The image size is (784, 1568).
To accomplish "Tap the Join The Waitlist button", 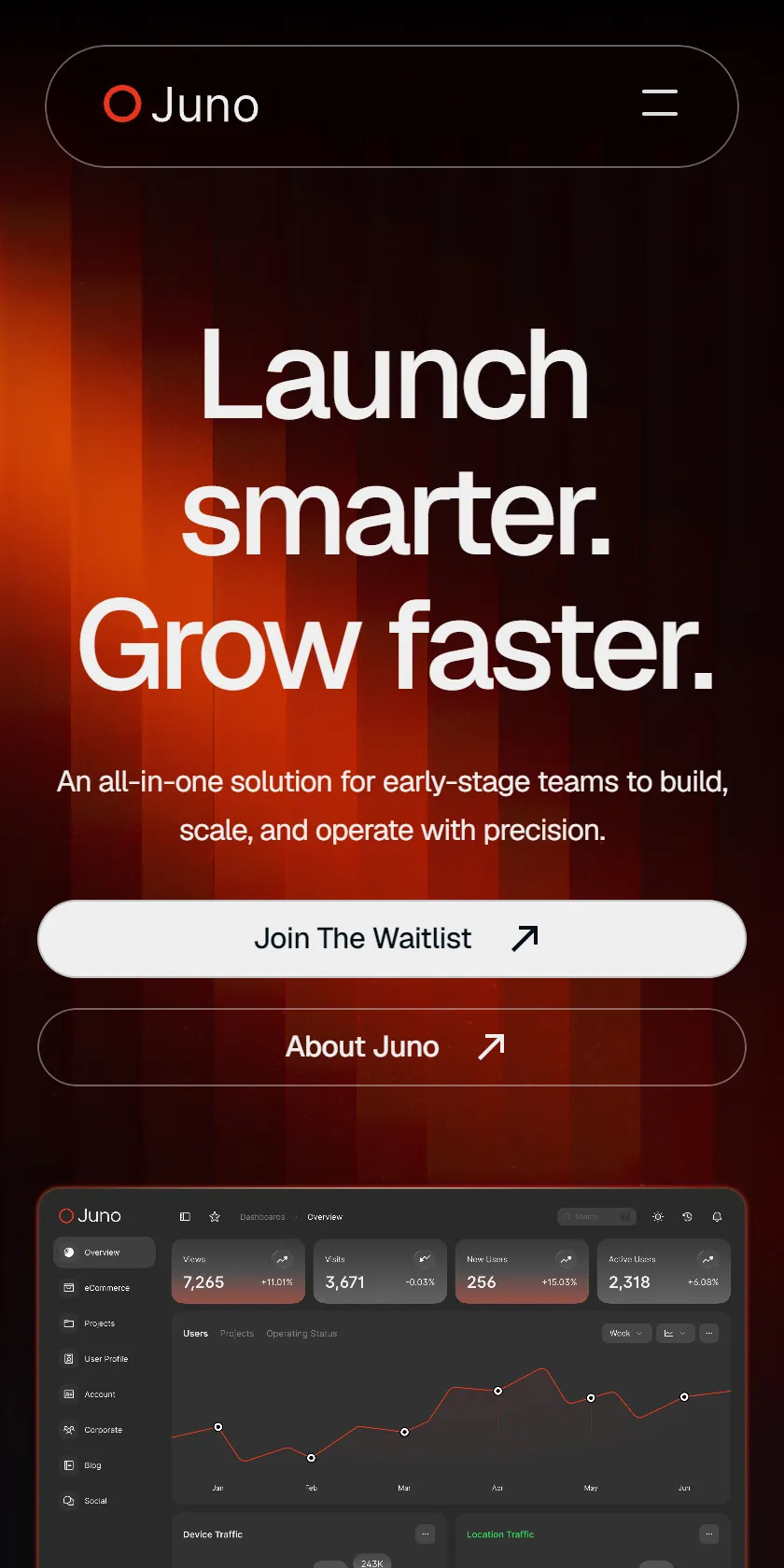I will (392, 939).
